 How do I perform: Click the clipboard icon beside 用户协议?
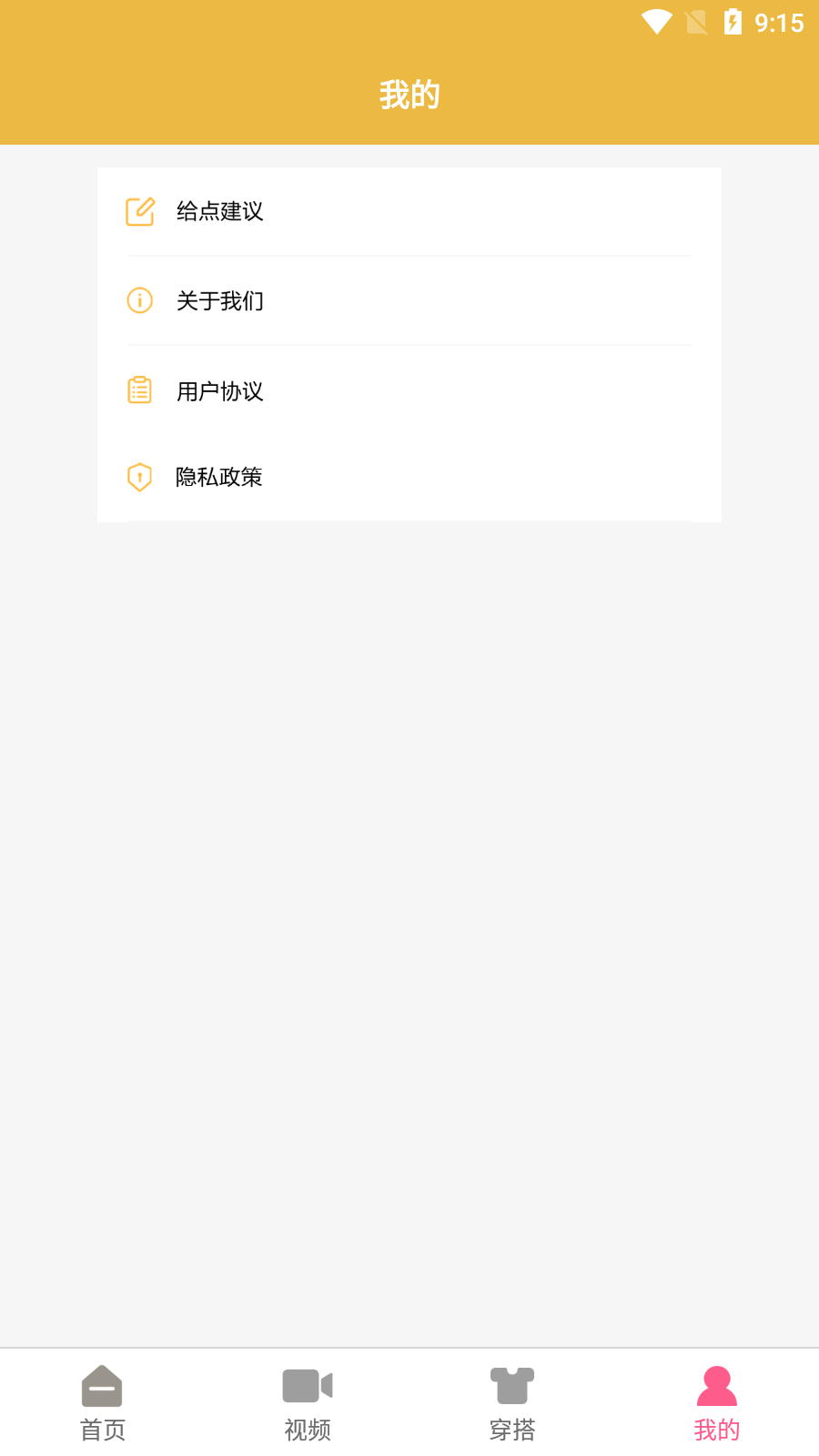pos(139,390)
